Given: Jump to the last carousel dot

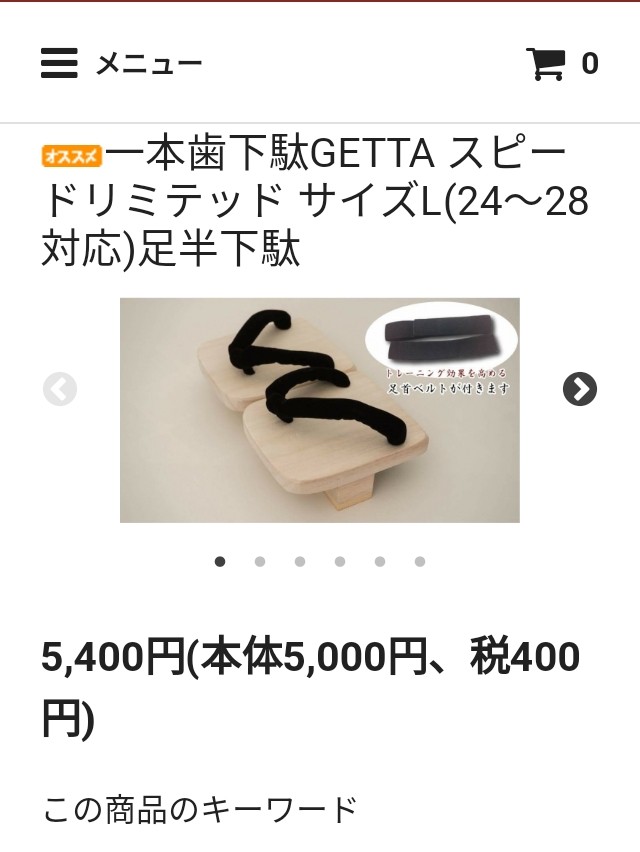Looking at the screenshot, I should 420,562.
